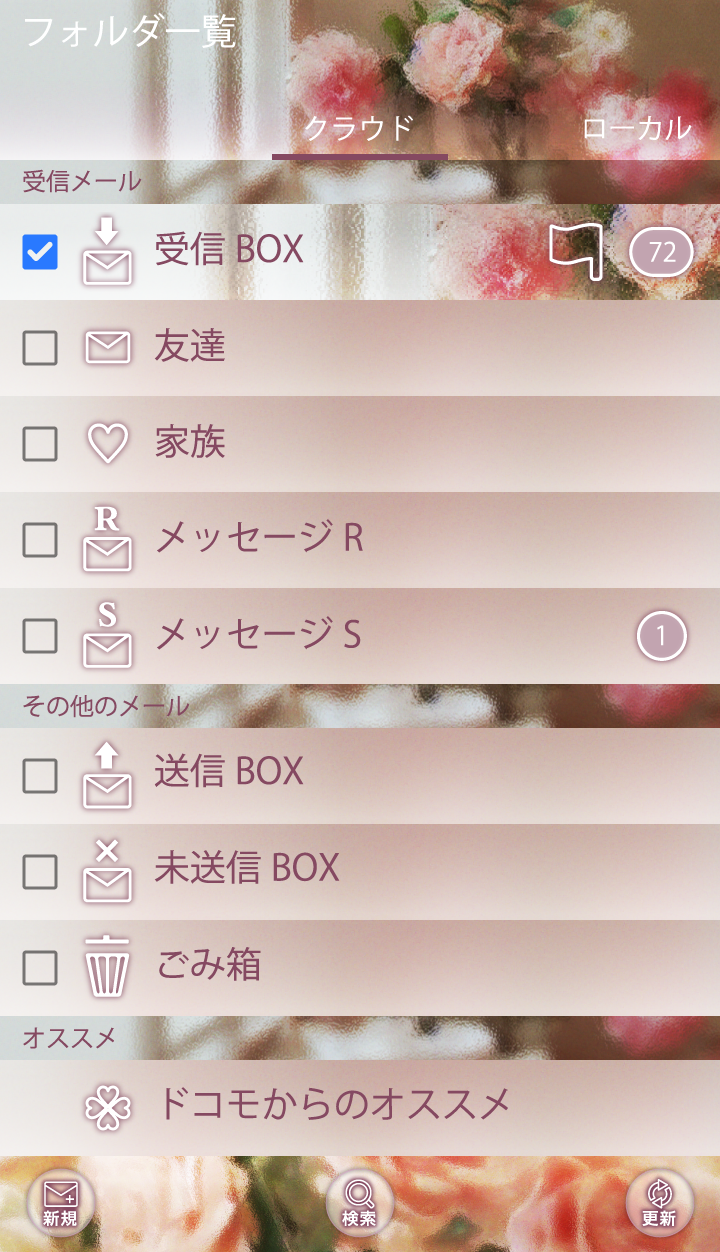Refresh folders with the 更新 button
The width and height of the screenshot is (720, 1252).
point(659,1204)
